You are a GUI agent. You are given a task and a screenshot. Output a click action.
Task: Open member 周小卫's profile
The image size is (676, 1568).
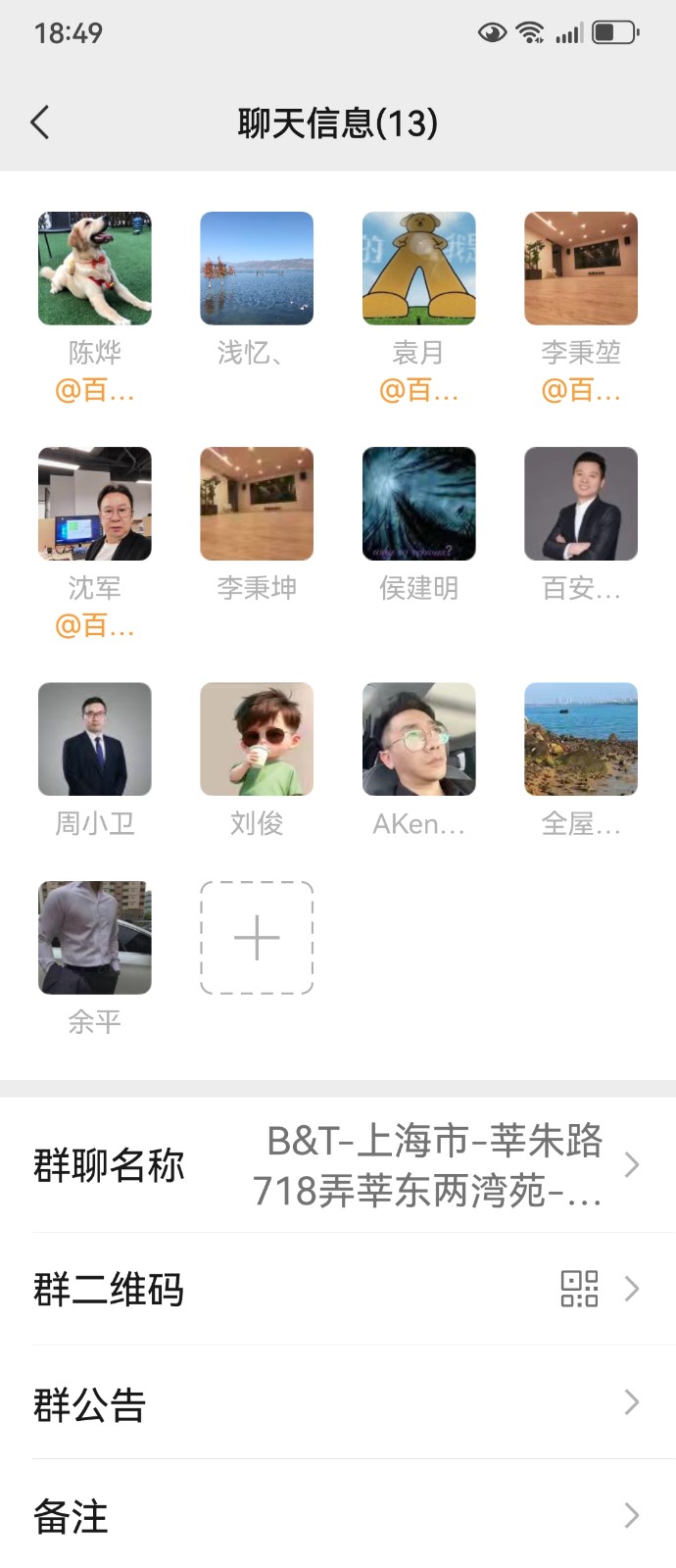coord(95,739)
